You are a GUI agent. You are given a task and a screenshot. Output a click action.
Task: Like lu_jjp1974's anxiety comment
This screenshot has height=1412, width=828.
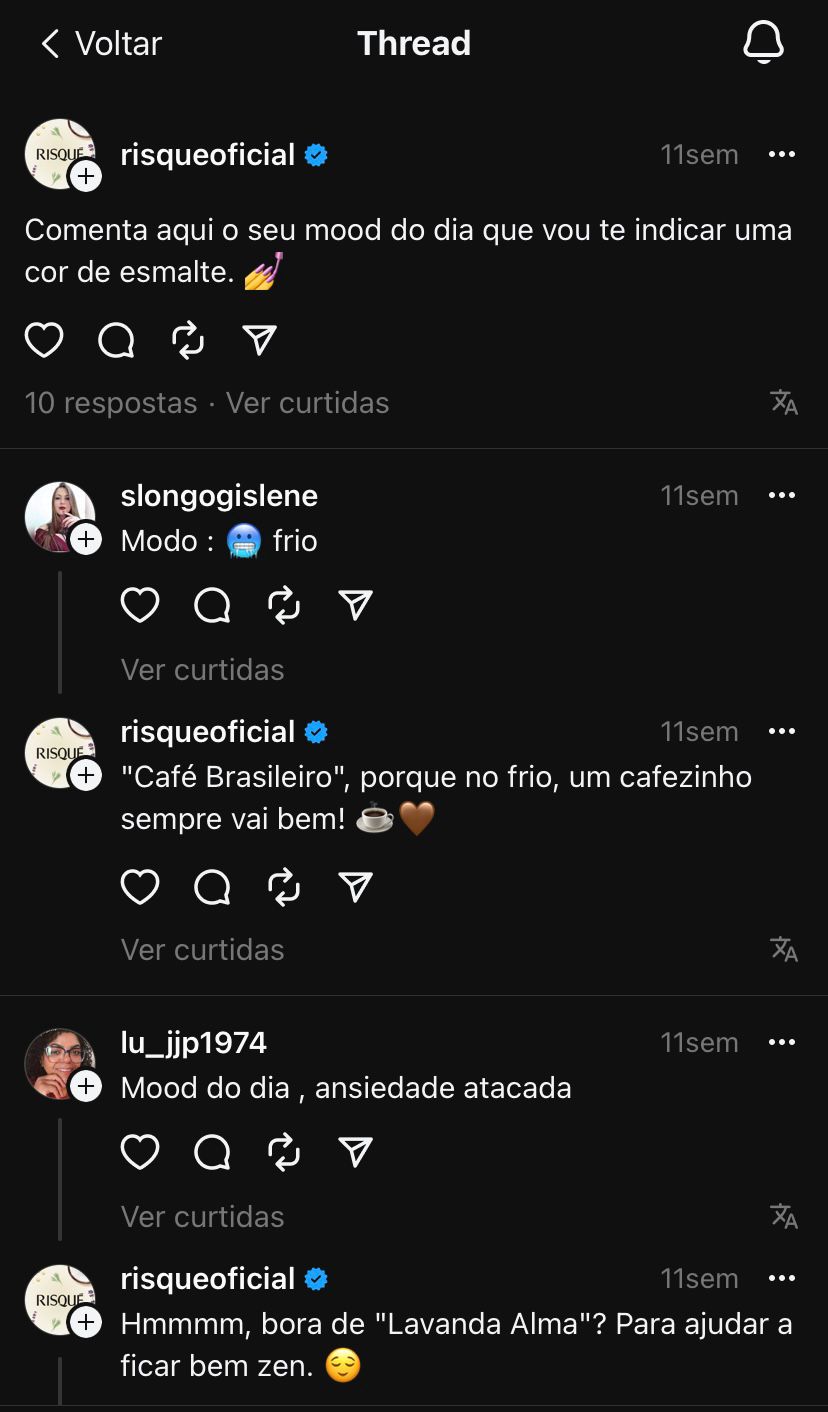(140, 1151)
